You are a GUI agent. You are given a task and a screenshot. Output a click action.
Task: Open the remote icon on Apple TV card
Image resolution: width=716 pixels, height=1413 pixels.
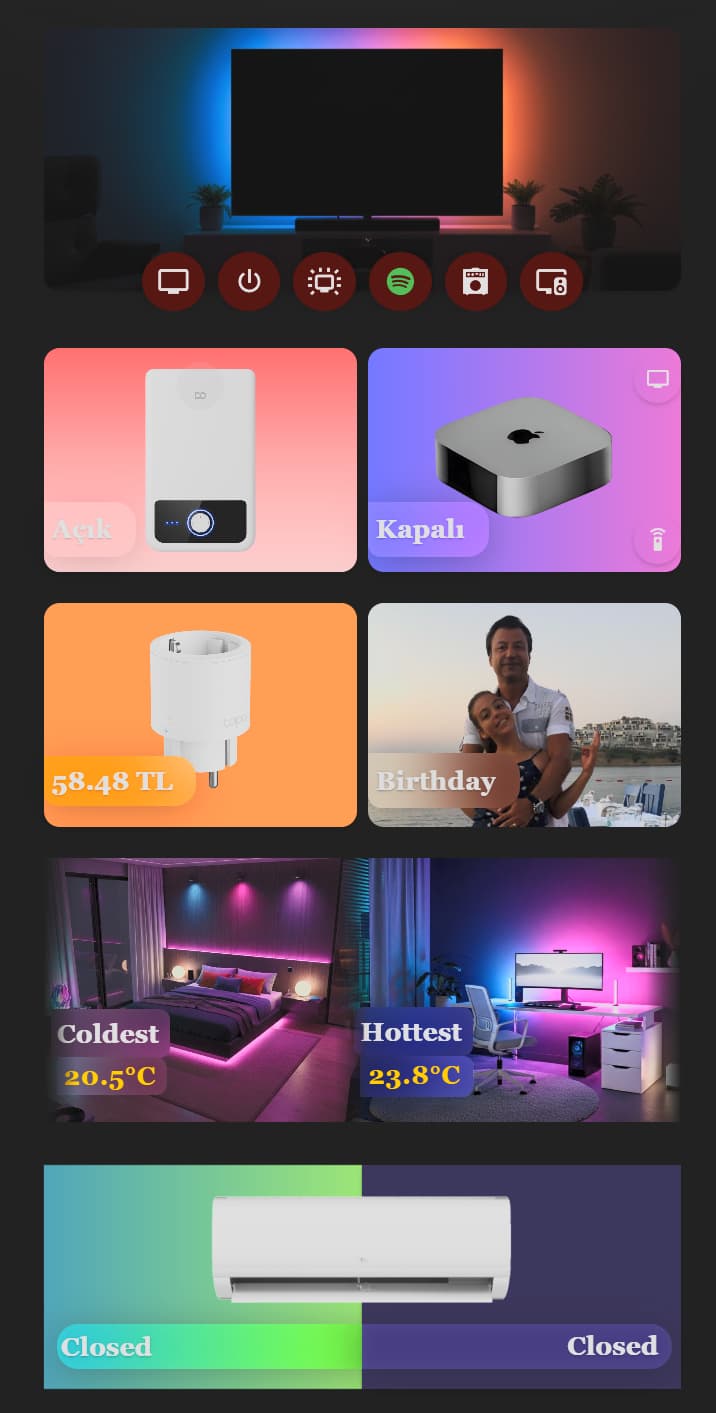tap(657, 540)
